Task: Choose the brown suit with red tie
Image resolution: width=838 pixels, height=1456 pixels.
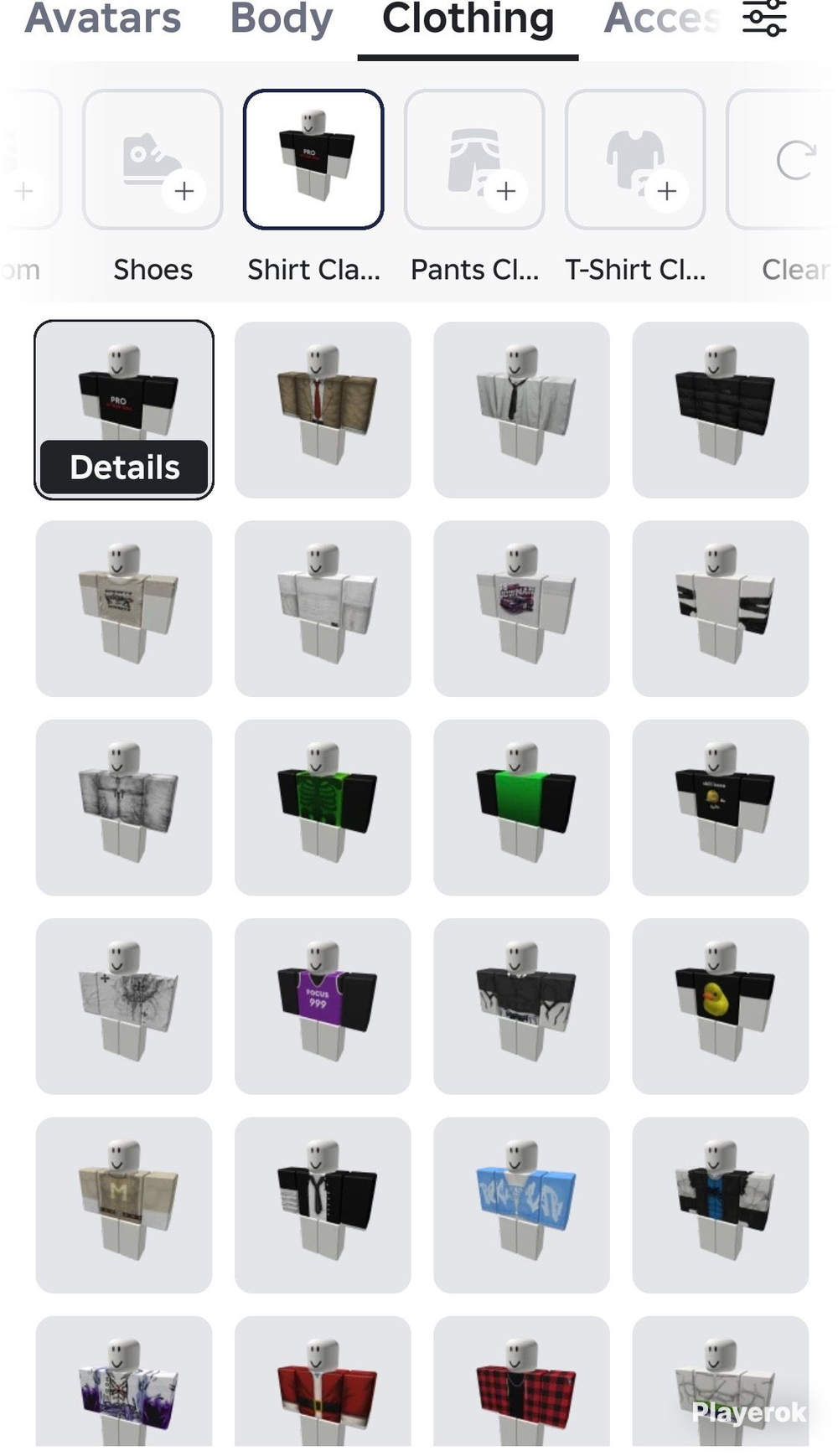Action: (323, 410)
